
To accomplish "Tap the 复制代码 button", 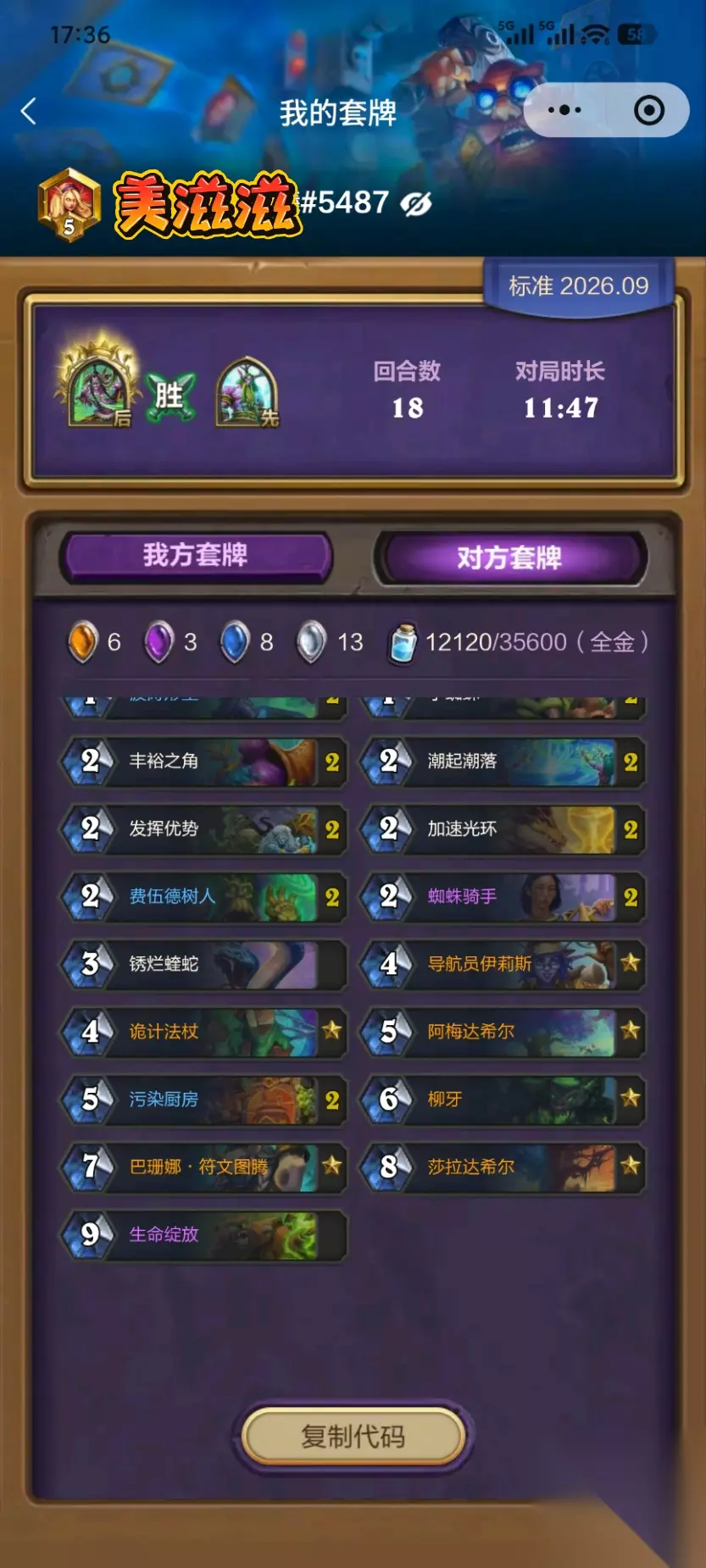I will click(353, 1437).
